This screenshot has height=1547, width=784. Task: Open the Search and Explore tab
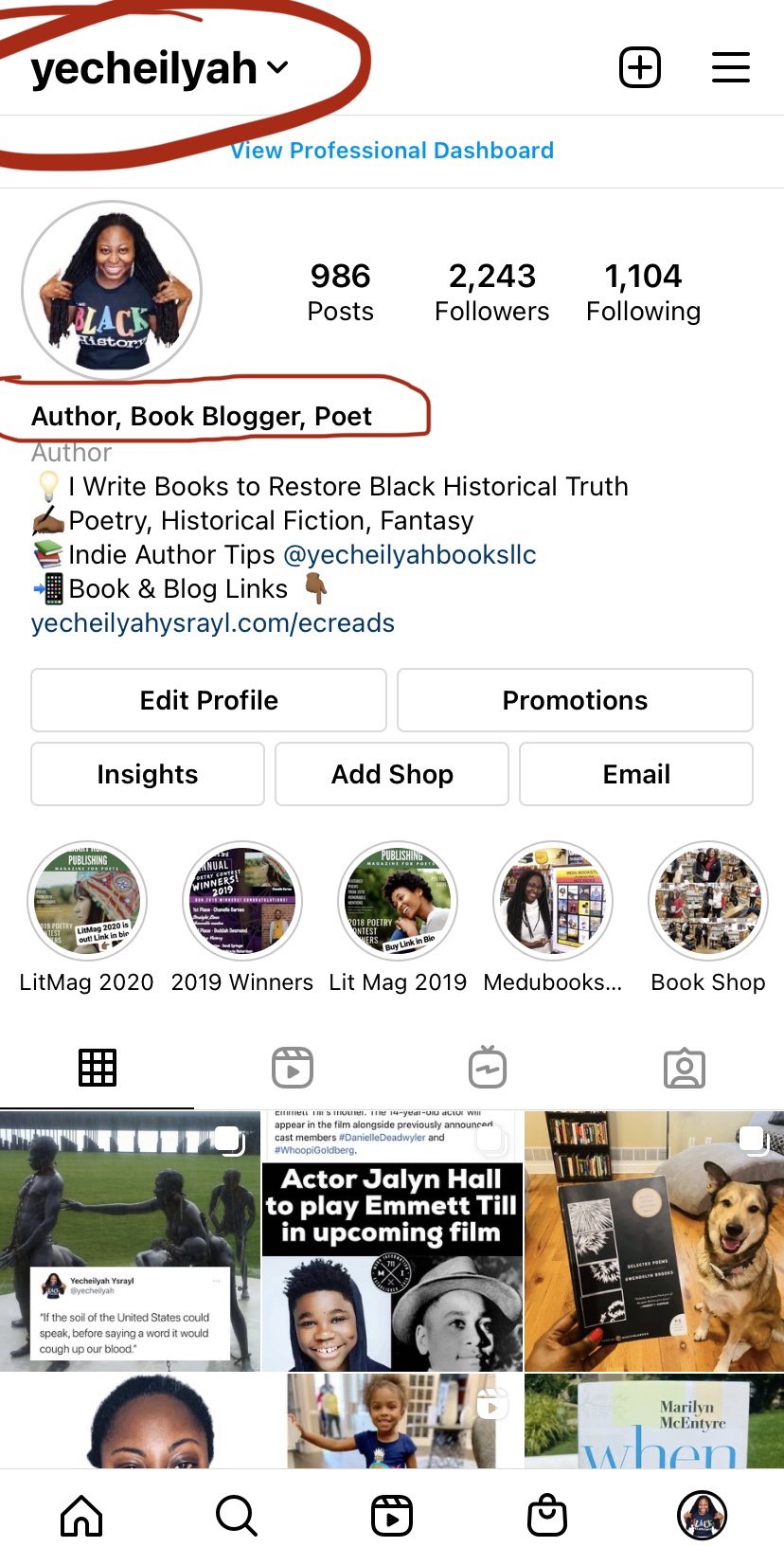point(236,1515)
